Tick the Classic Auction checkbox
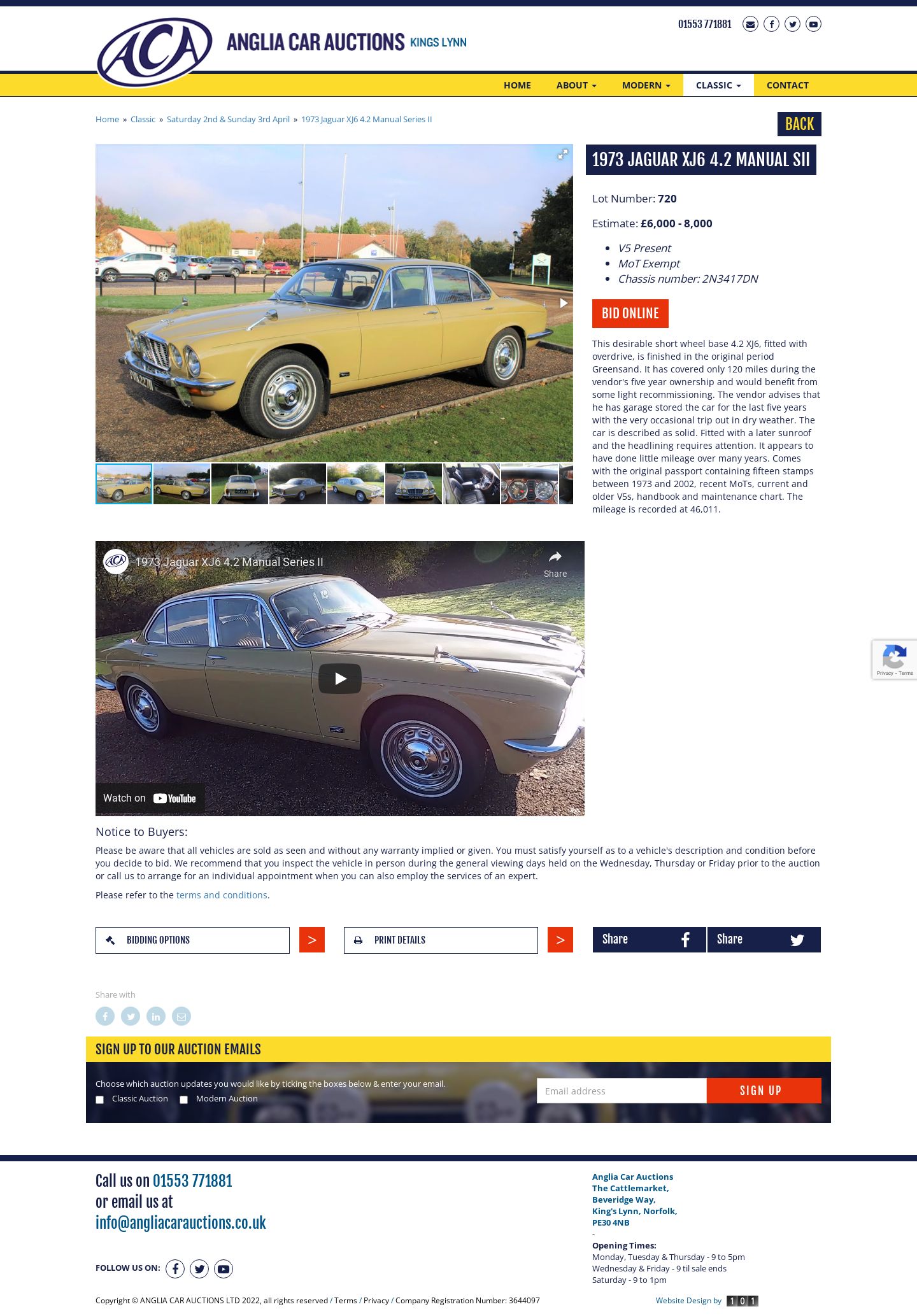Viewport: 917px width, 1316px height. [x=100, y=1100]
